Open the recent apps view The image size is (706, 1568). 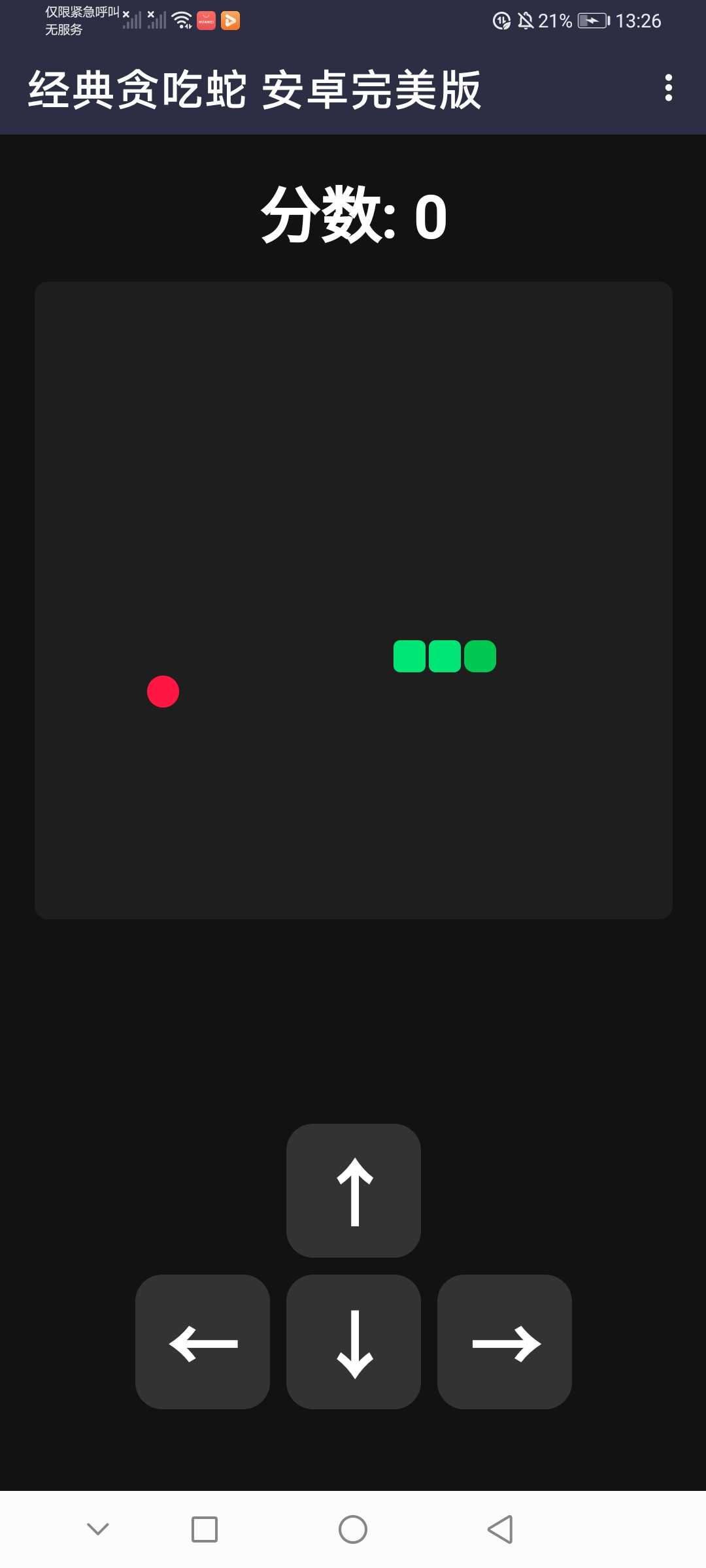pos(205,1529)
